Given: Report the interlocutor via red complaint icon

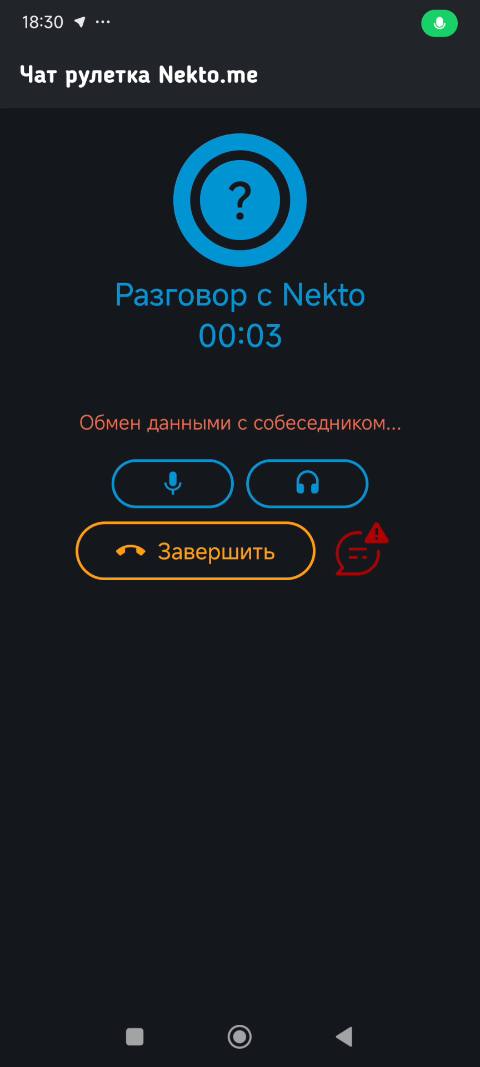Looking at the screenshot, I should pyautogui.click(x=362, y=549).
